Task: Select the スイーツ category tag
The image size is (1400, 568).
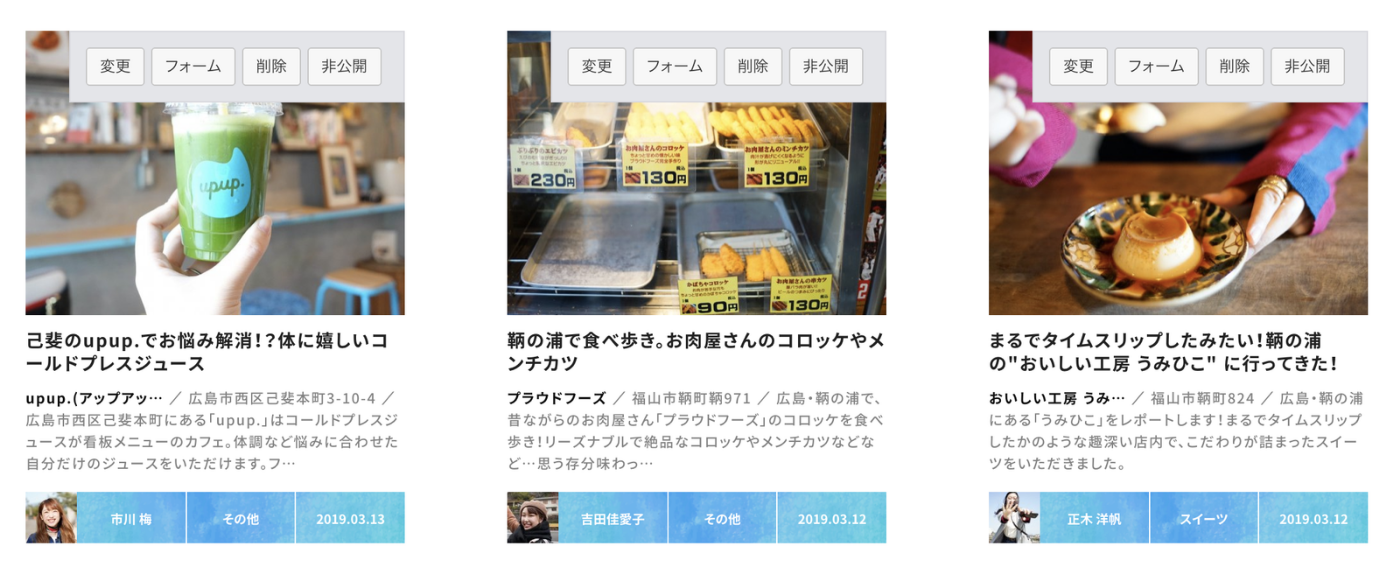Action: click(x=1203, y=518)
